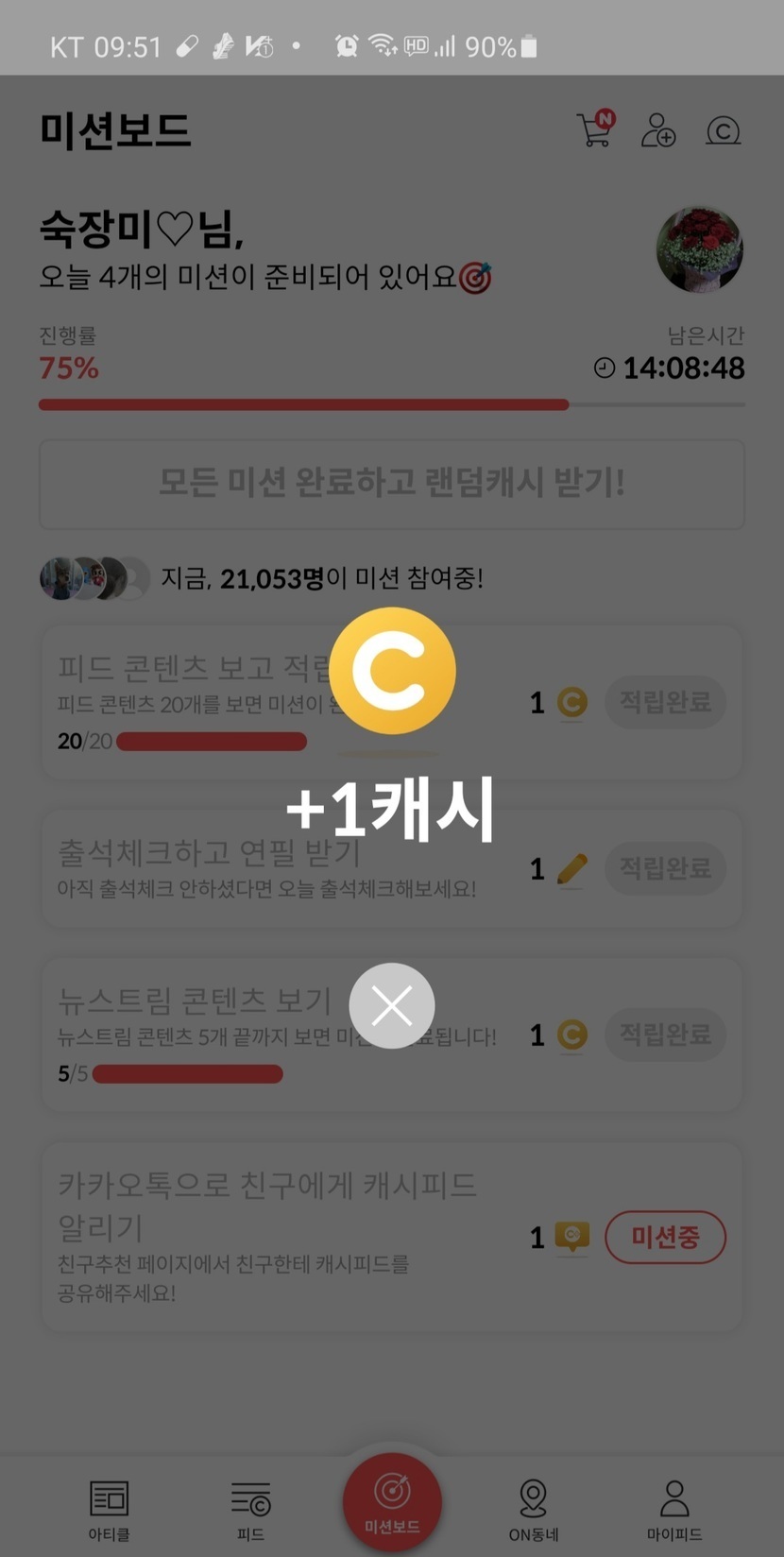Select the 미션보드 tab
Viewport: 784px width, 1557px height.
(x=392, y=1502)
